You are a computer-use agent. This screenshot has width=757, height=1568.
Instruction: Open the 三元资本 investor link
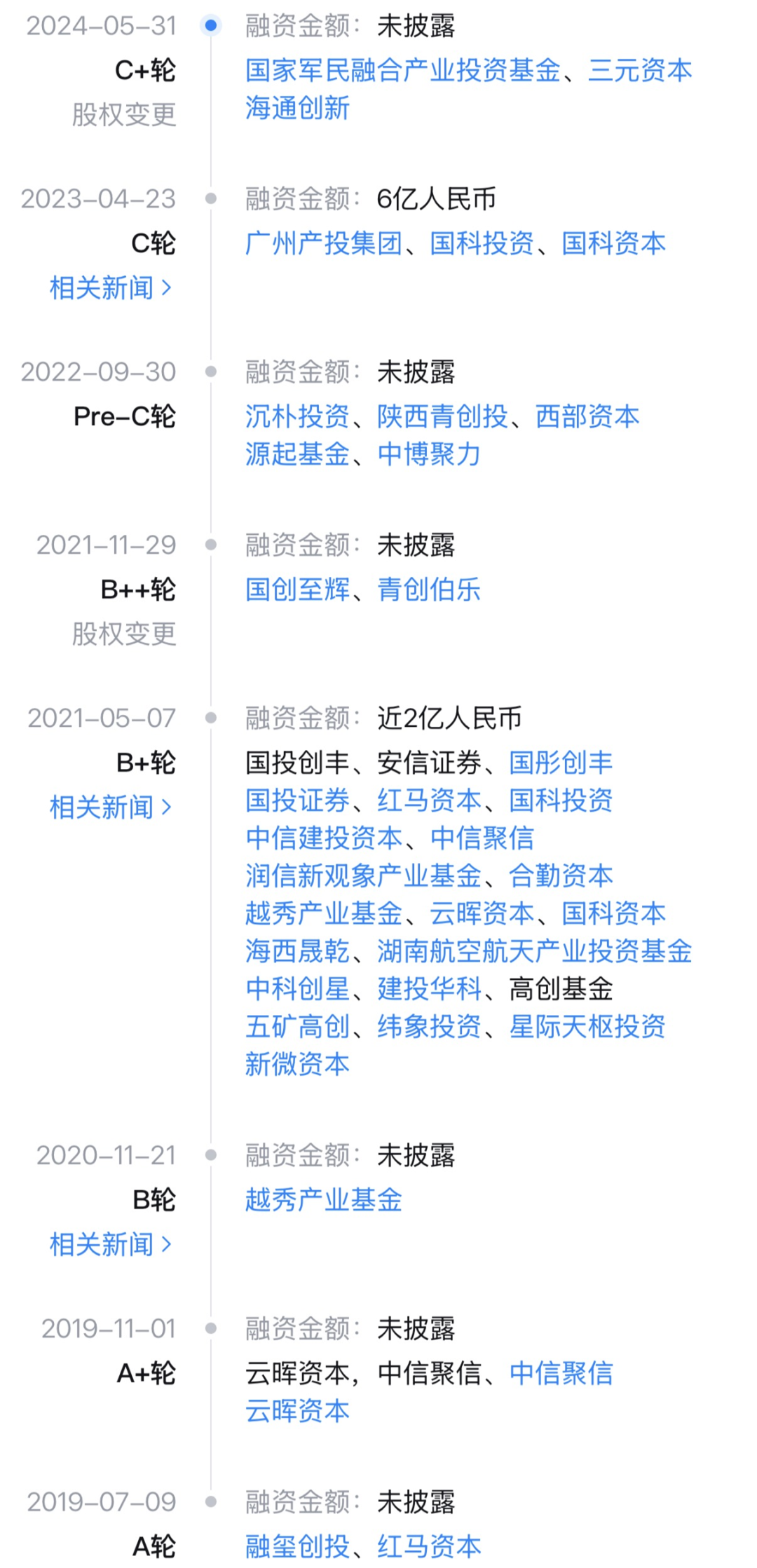(x=640, y=71)
